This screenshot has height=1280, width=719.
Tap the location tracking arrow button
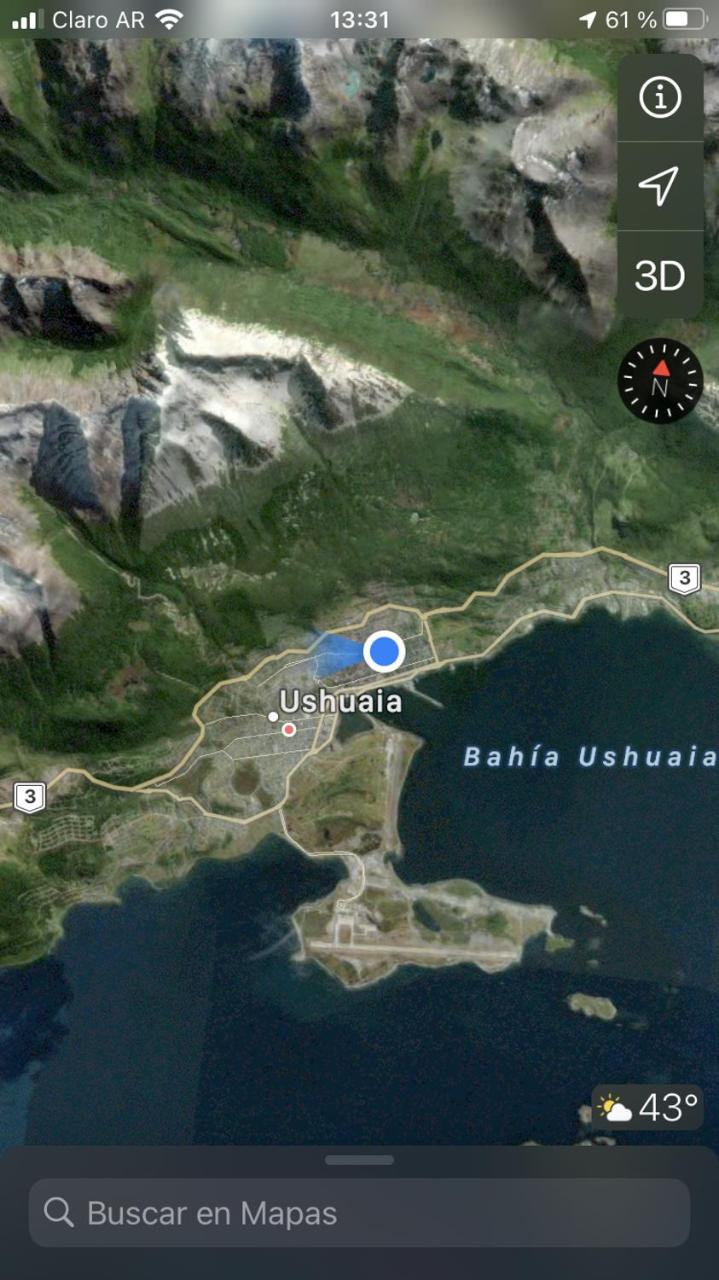pos(660,187)
